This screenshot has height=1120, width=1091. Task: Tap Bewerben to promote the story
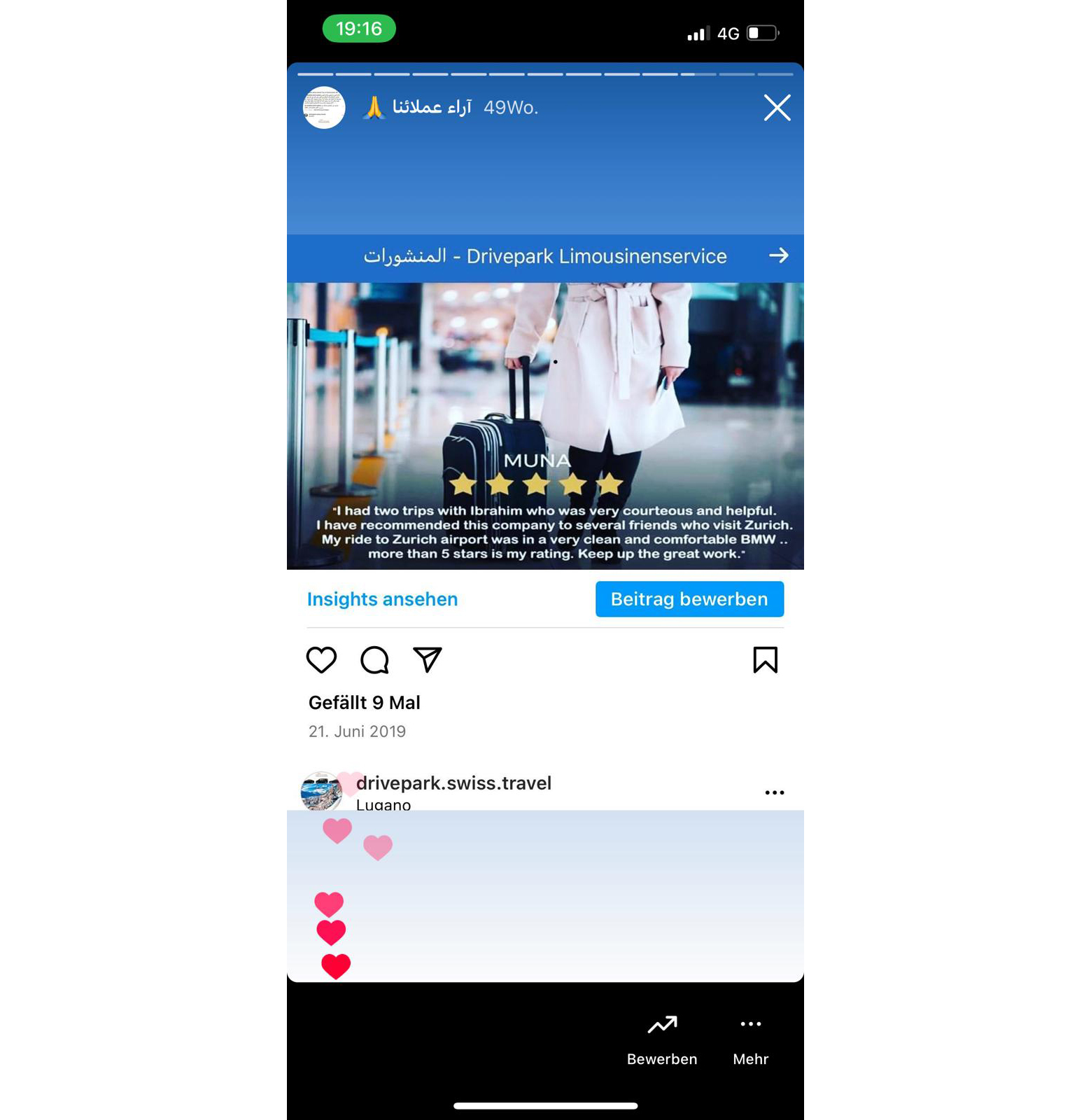click(662, 1039)
